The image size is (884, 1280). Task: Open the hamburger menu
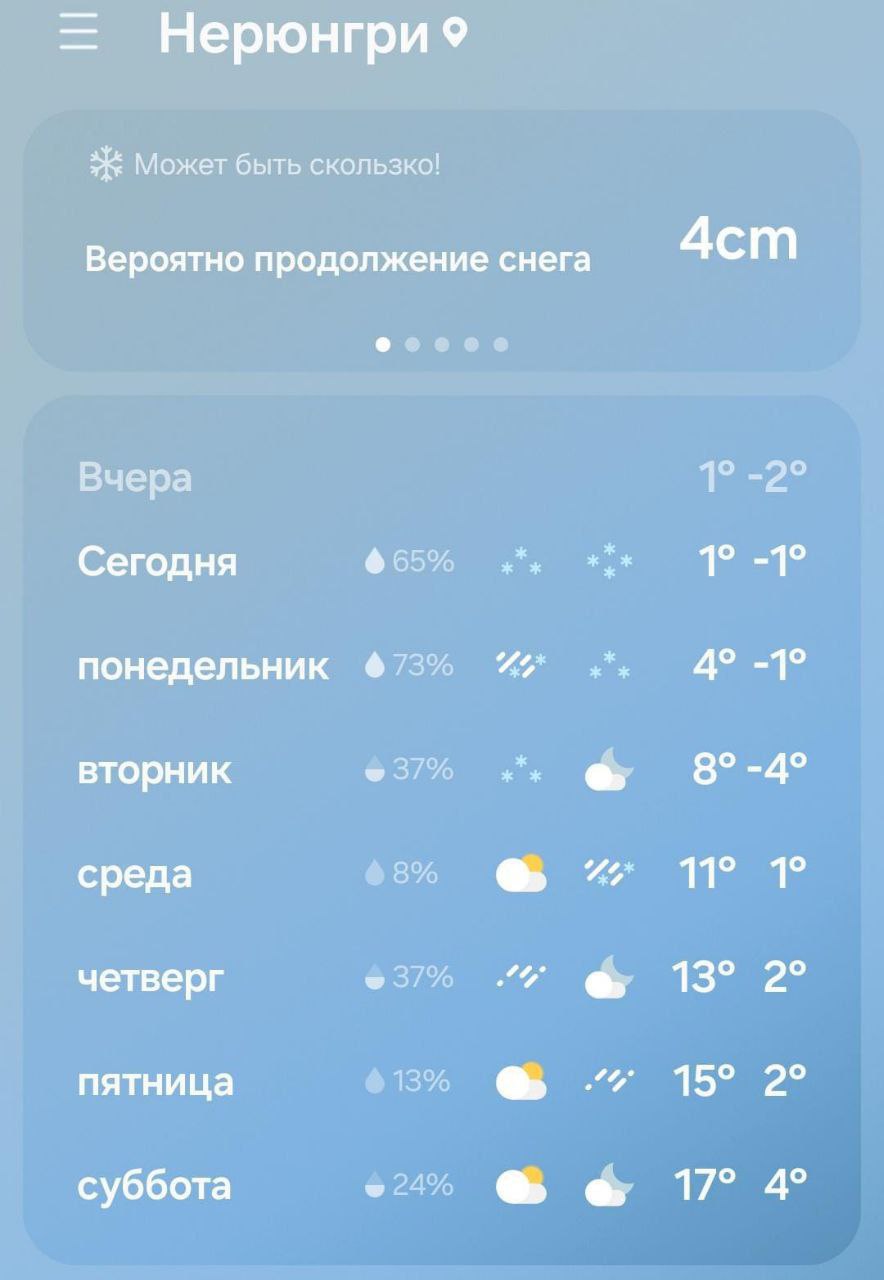click(x=78, y=33)
